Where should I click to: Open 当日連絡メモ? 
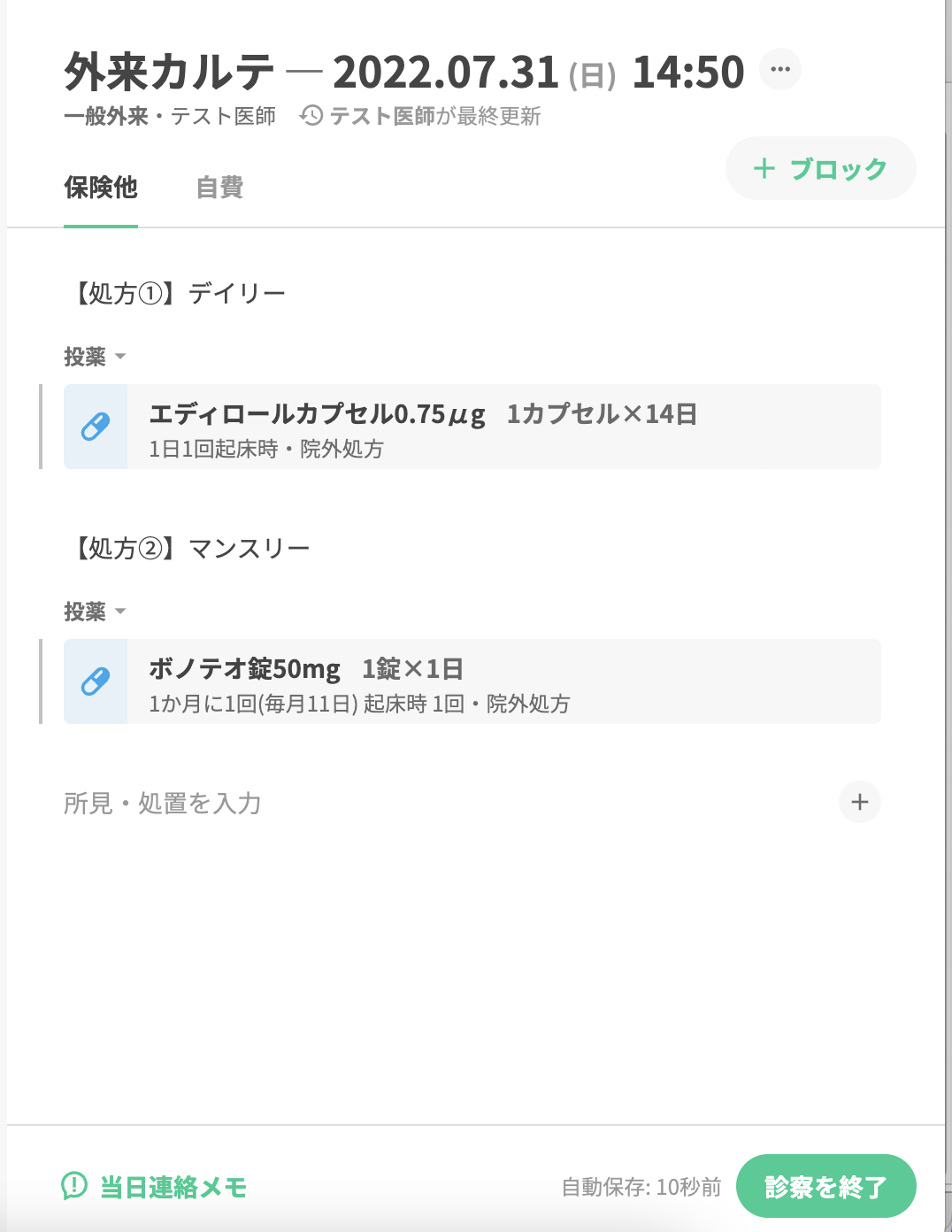tap(155, 1187)
